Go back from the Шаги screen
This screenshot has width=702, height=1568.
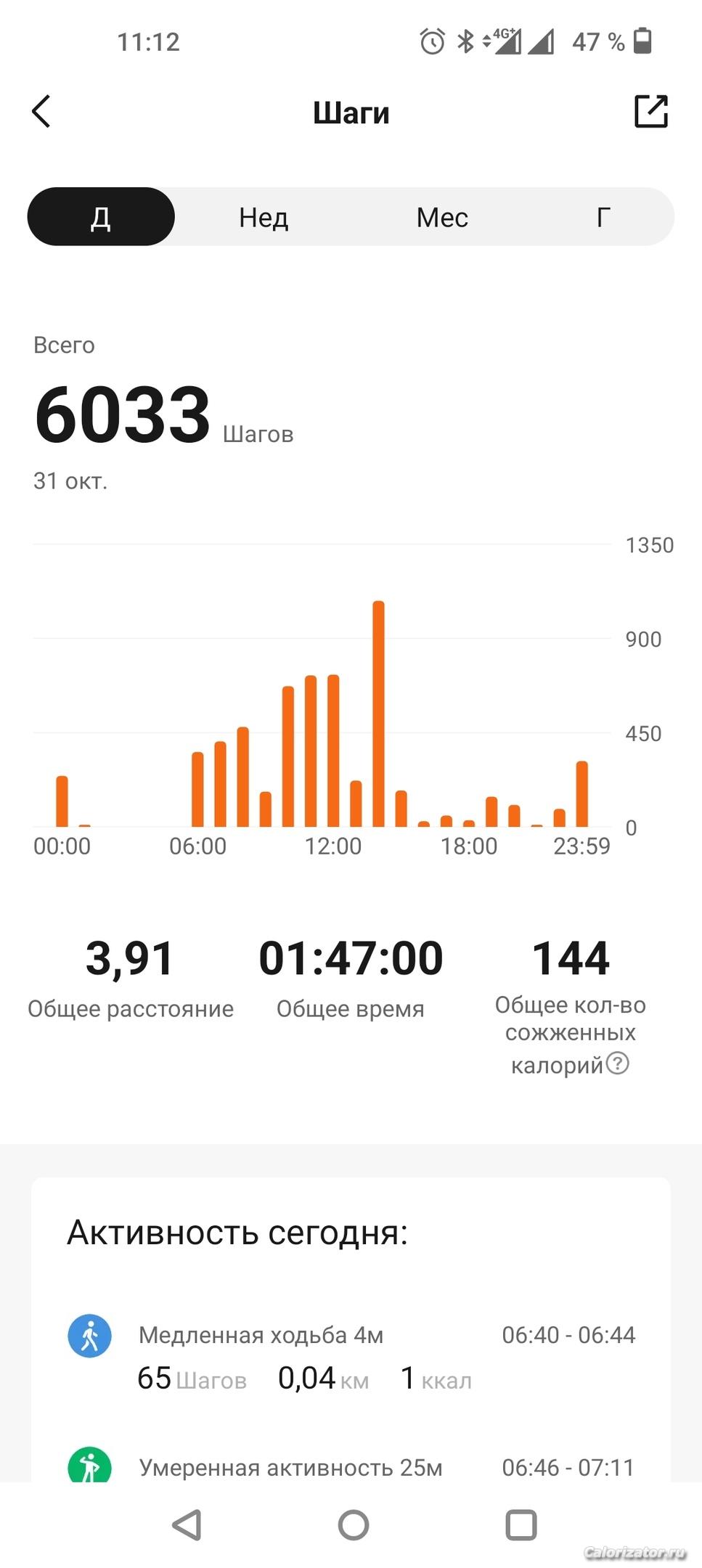[41, 112]
